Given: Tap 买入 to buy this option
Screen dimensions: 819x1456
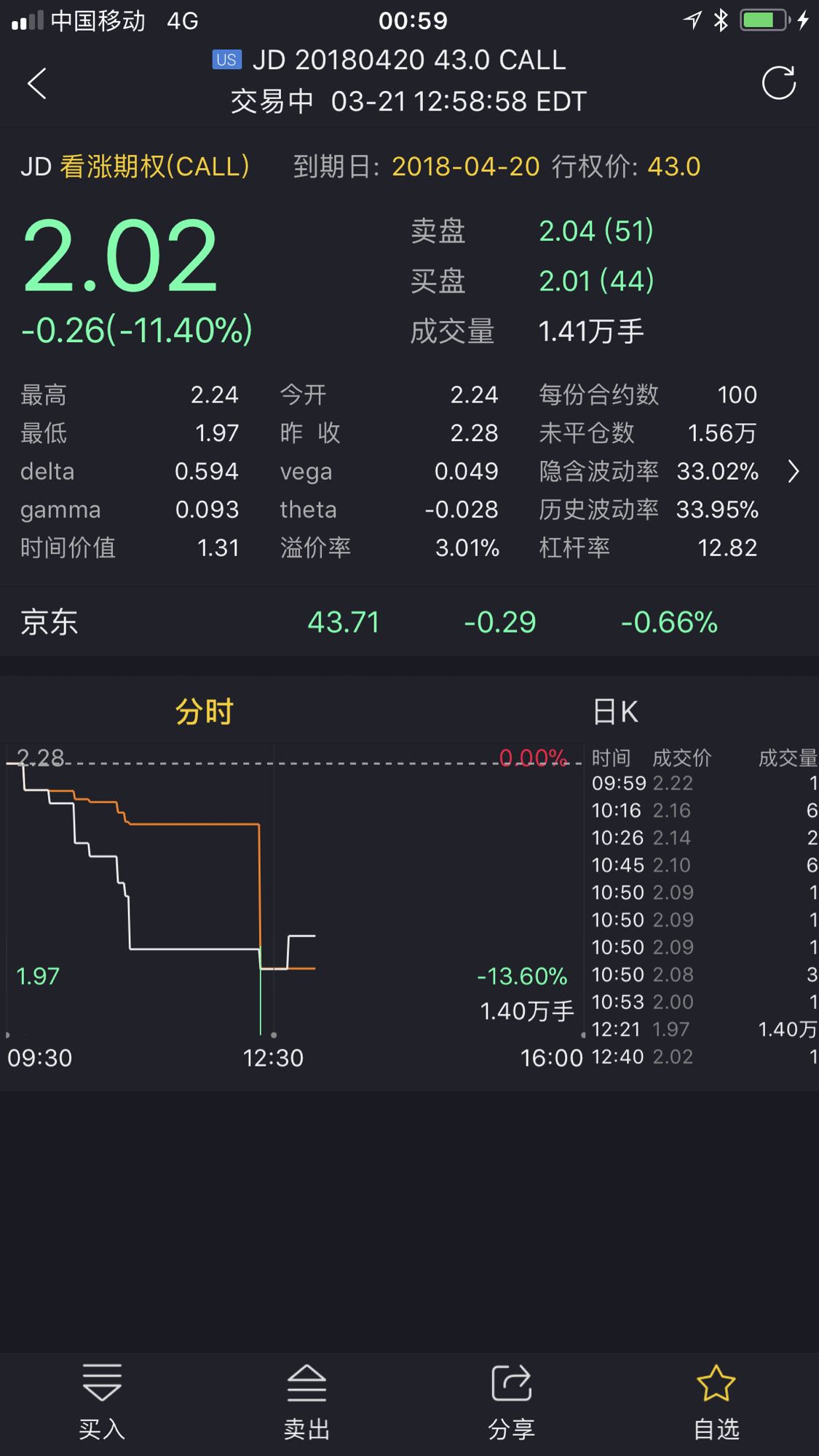Looking at the screenshot, I should click(x=102, y=1401).
